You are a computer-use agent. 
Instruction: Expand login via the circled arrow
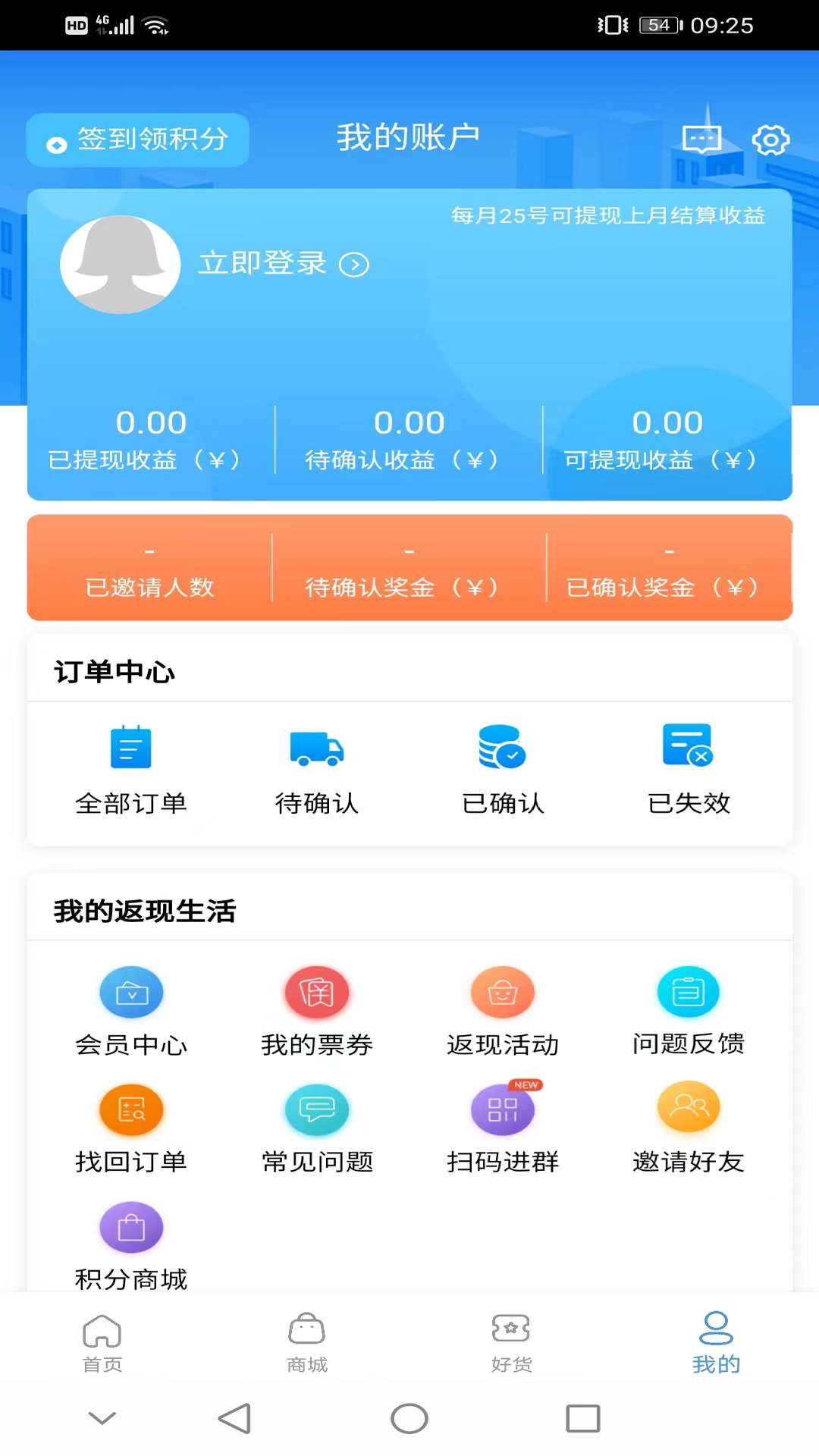tap(356, 265)
